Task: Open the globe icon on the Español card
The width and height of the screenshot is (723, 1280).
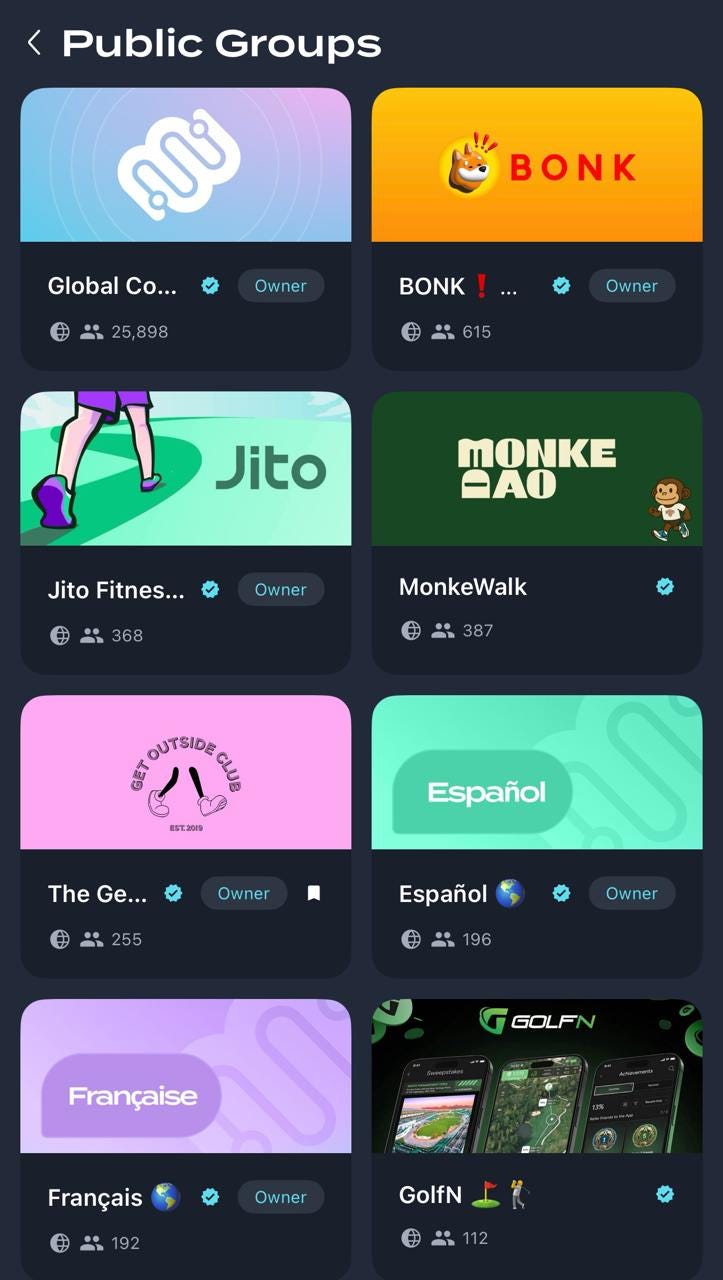Action: (x=410, y=939)
